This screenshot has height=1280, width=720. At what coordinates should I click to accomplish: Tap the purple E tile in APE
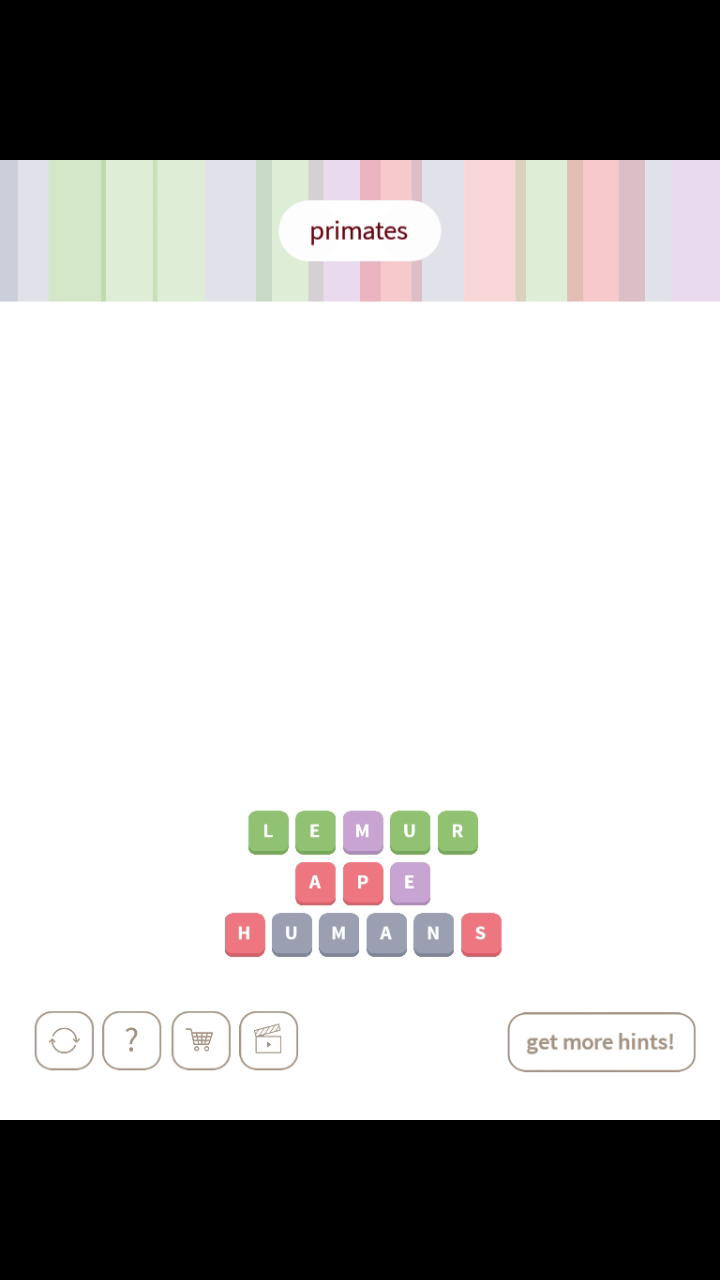pyautogui.click(x=409, y=882)
